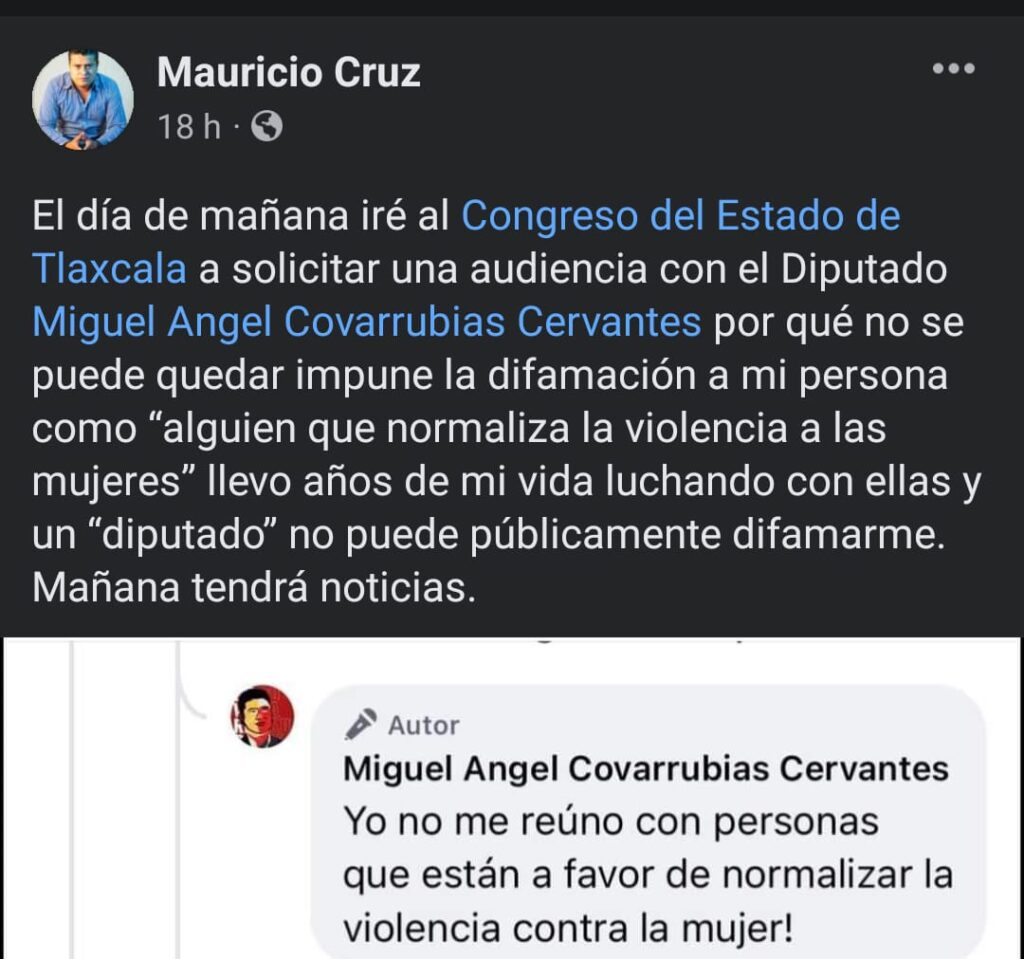Open the post's three-dot options menu
The image size is (1024, 959).
pyautogui.click(x=952, y=69)
